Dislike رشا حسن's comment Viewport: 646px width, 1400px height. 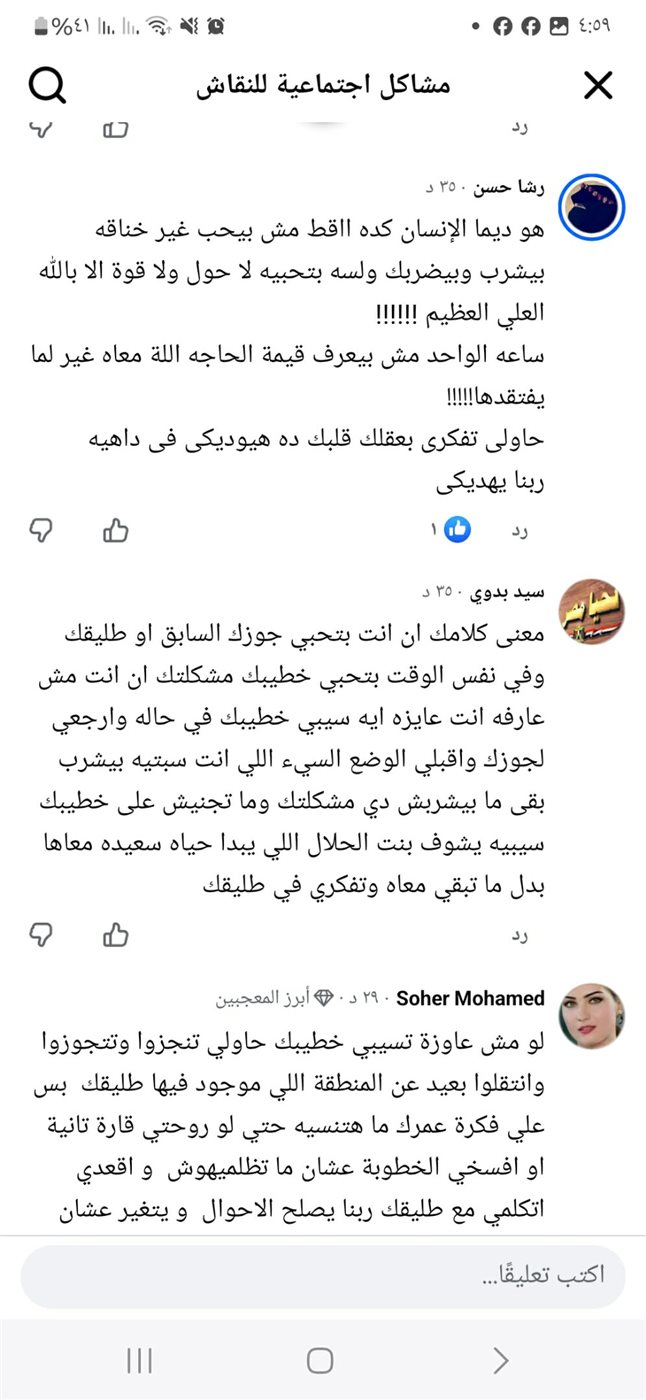[x=41, y=530]
